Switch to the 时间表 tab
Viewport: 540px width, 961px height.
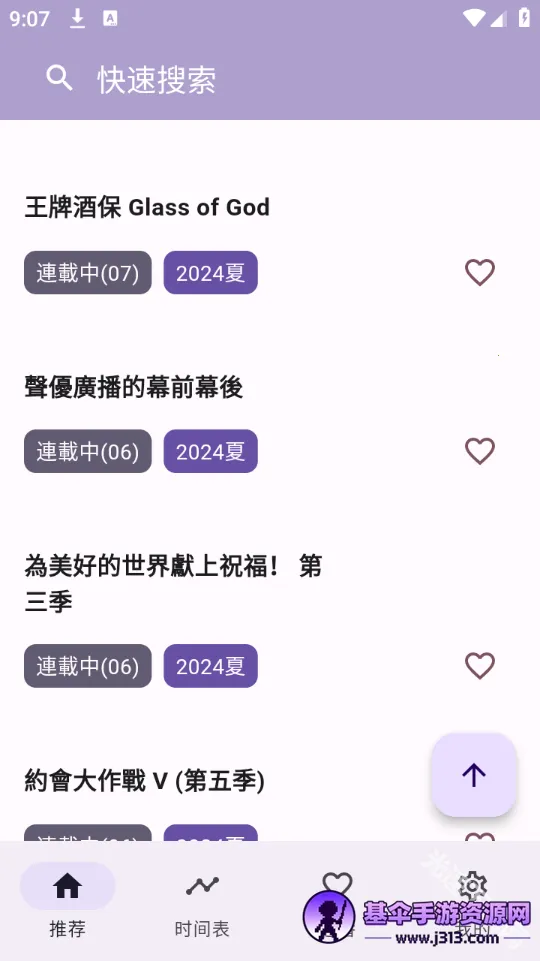click(x=202, y=902)
